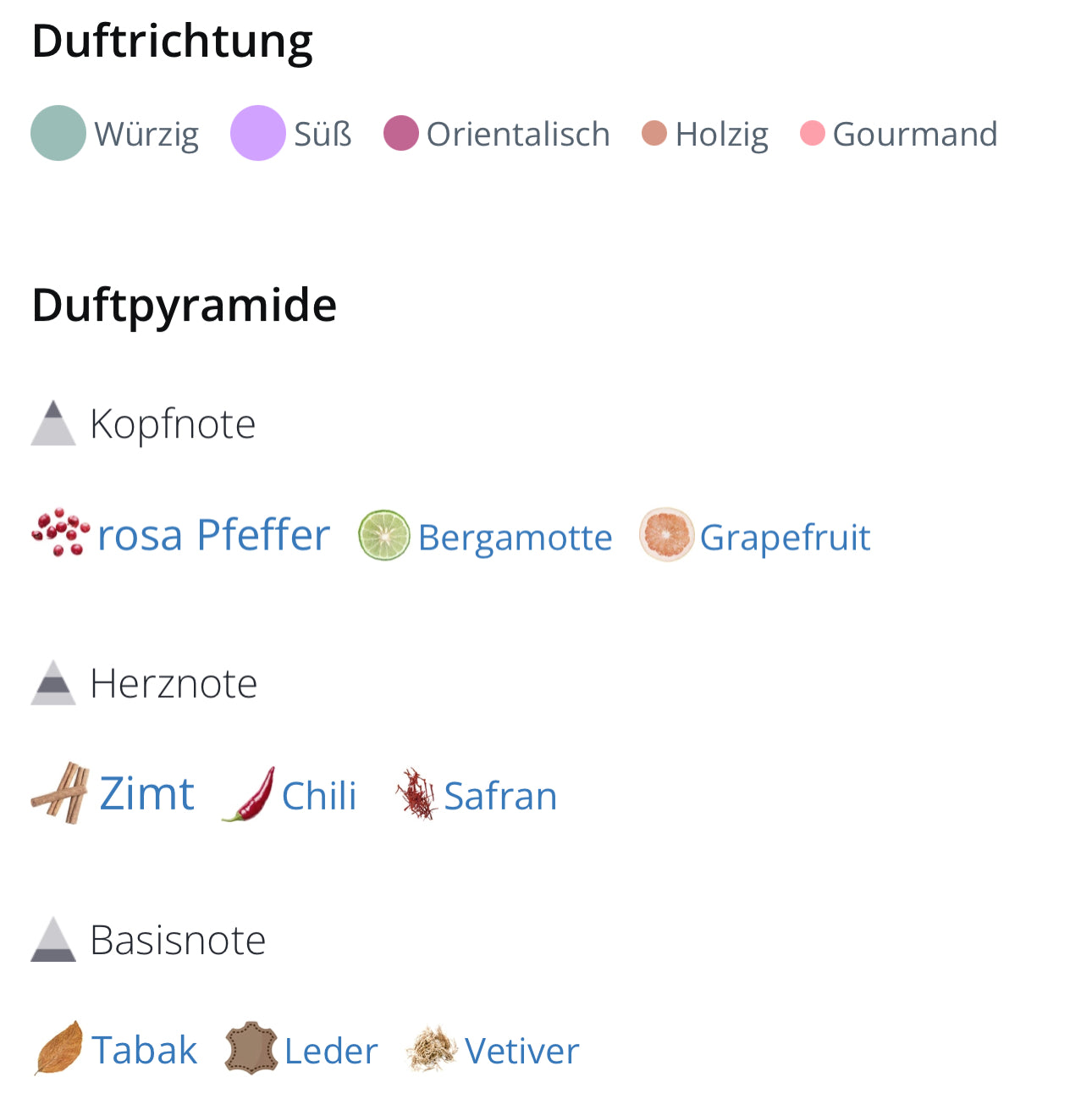The image size is (1092, 1099).
Task: Open the rosa Pfeffer note link
Action: (x=213, y=535)
